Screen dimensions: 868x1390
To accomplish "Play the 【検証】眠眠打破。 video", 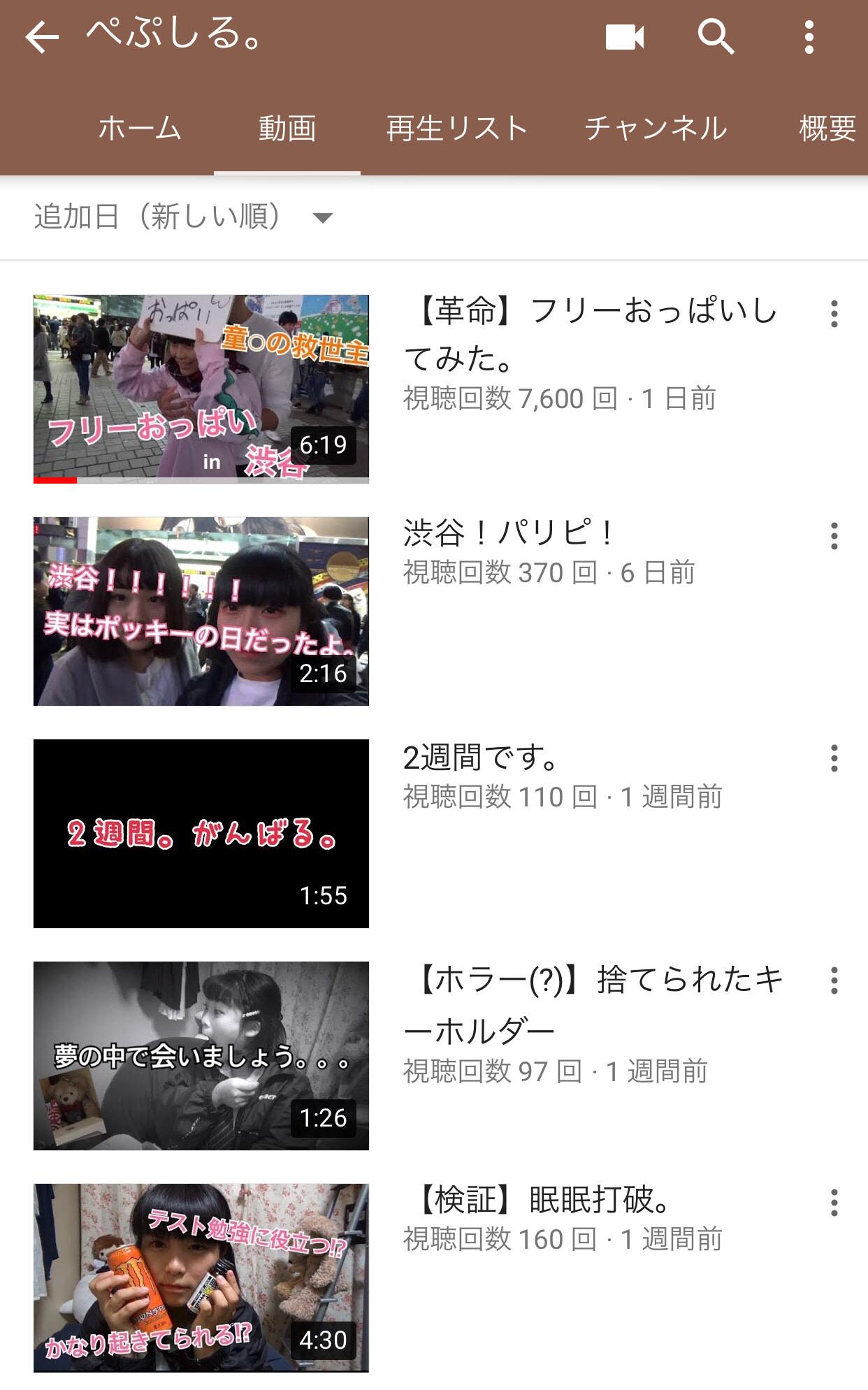I will coord(201,1277).
